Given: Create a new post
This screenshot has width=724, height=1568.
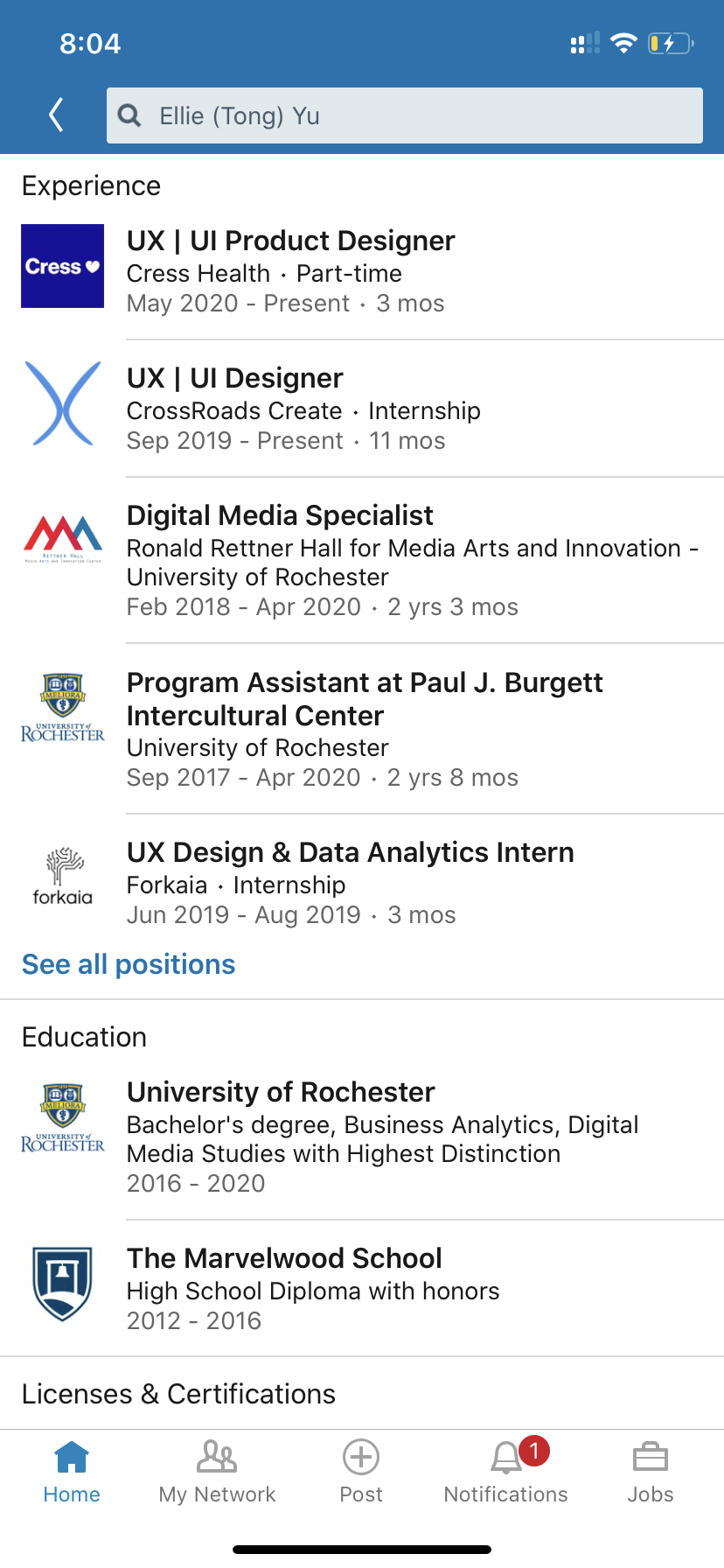Looking at the screenshot, I should [x=361, y=1472].
